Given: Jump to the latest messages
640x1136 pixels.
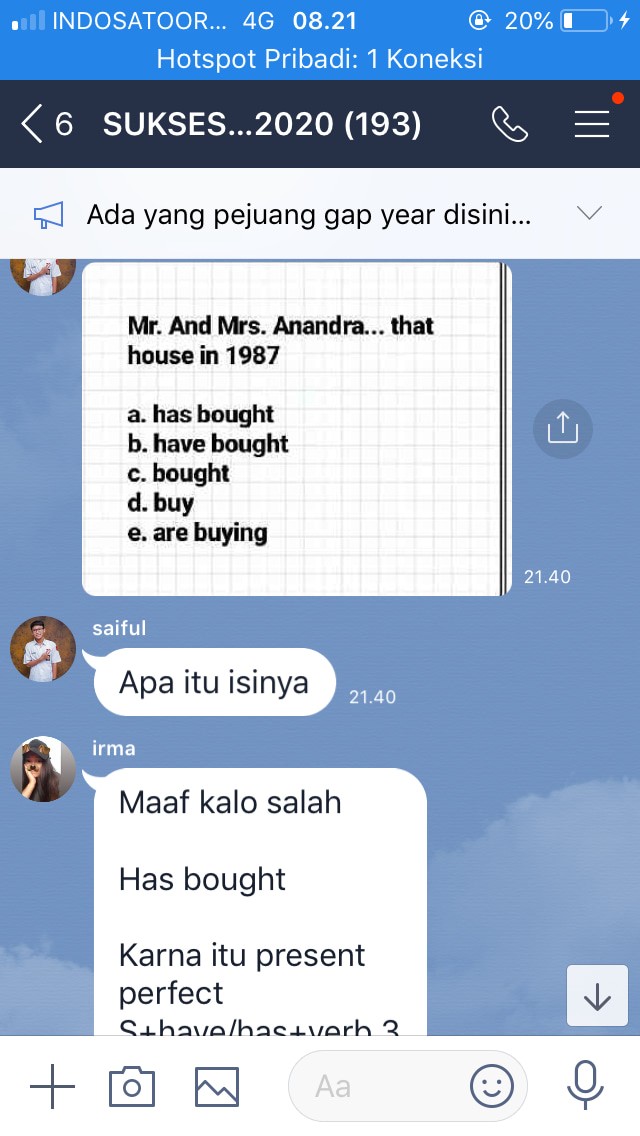Looking at the screenshot, I should (597, 995).
